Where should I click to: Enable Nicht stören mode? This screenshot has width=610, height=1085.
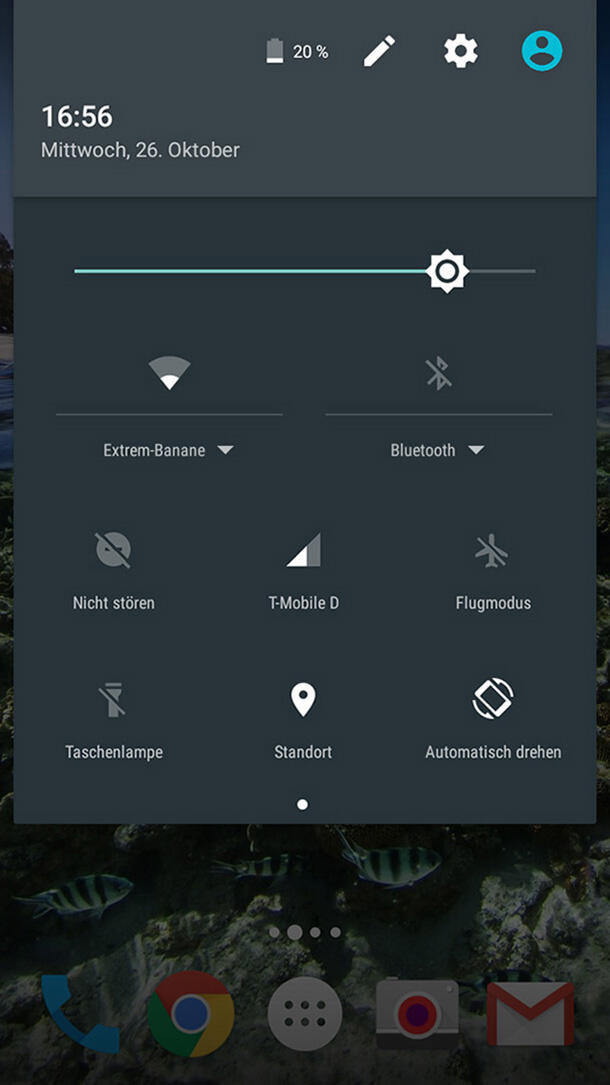pos(113,551)
